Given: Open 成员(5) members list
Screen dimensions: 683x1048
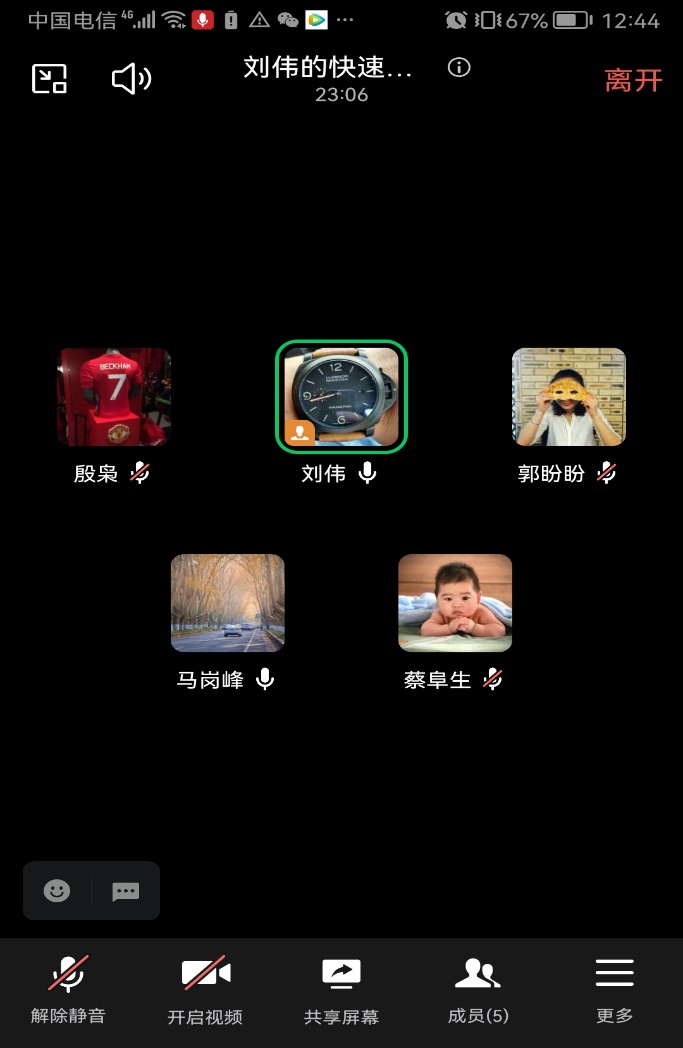Looking at the screenshot, I should click(x=478, y=988).
